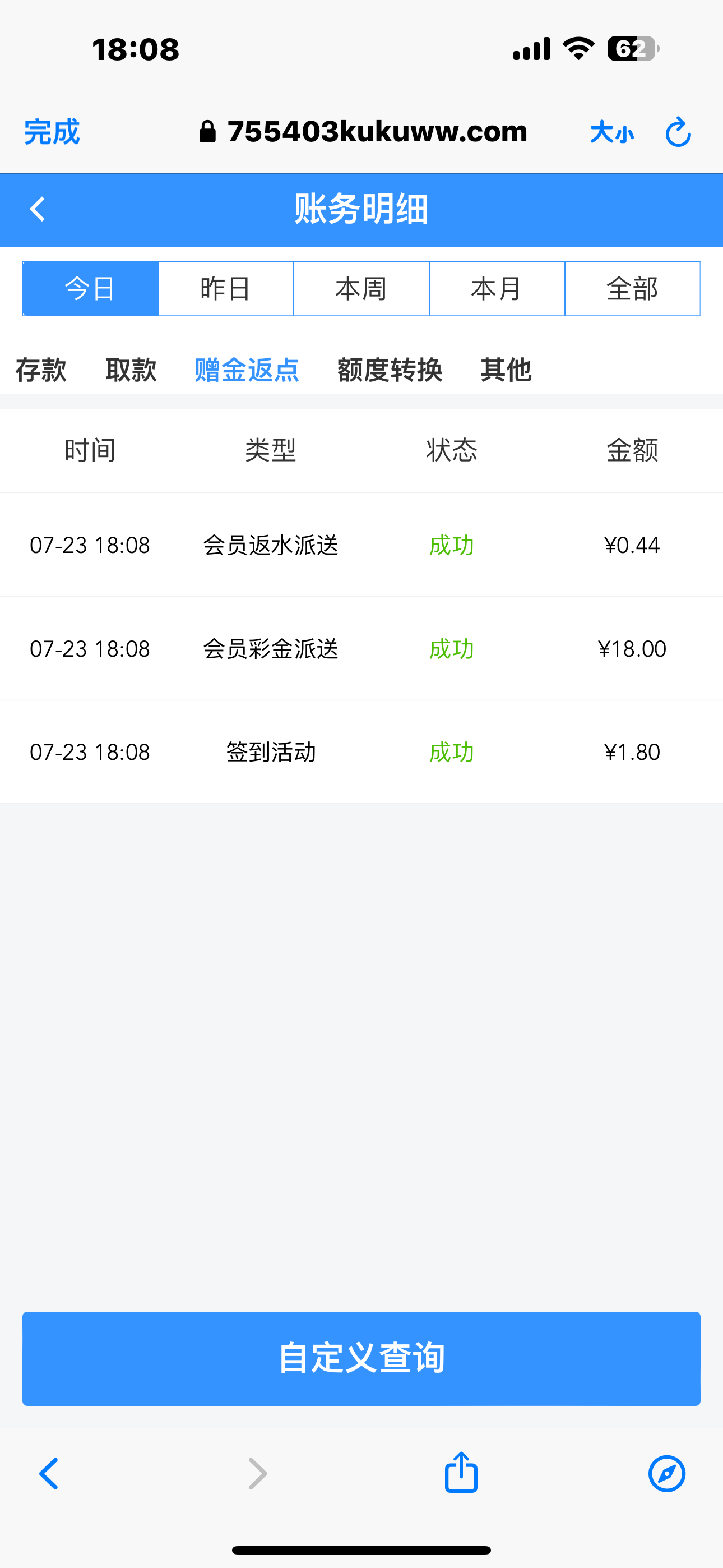
Task: Tap 完成 to close the browser view
Action: pos(52,132)
